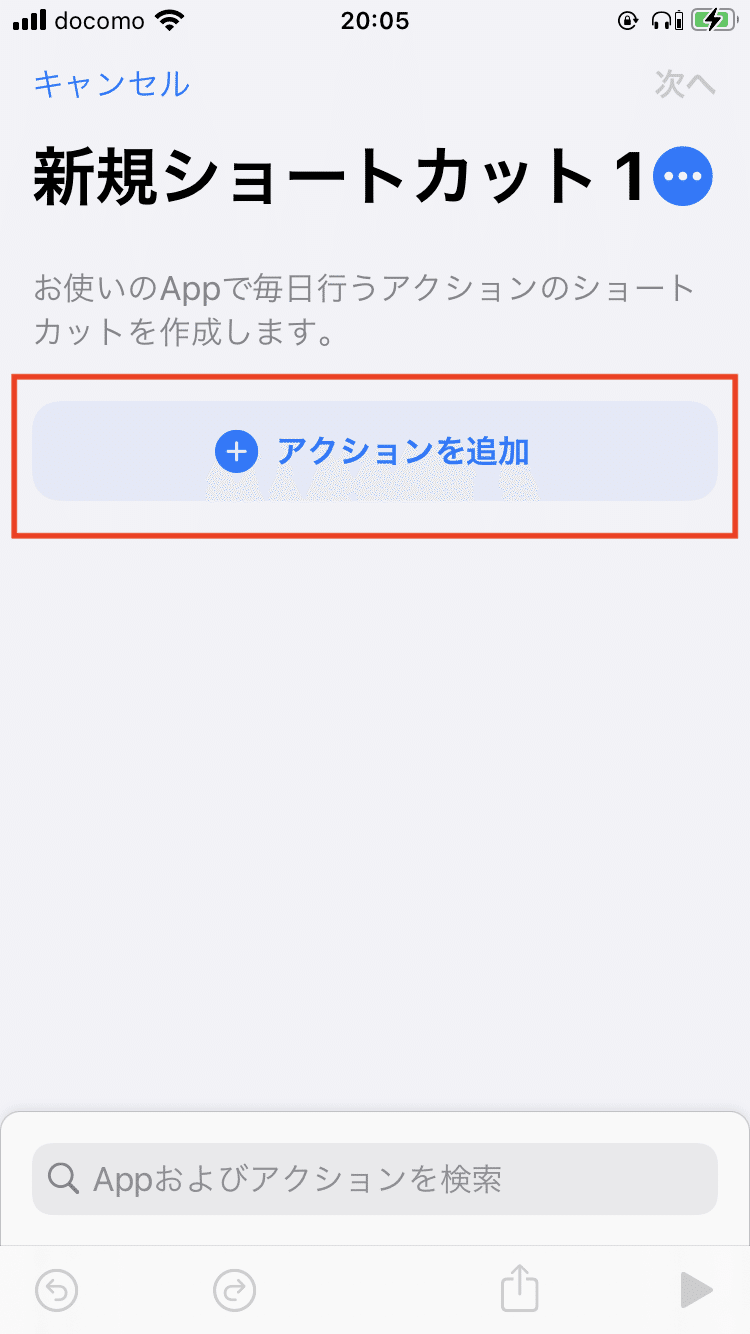This screenshot has width=750, height=1334.
Task: Tap the 20:05 clock in the status bar
Action: tap(375, 20)
